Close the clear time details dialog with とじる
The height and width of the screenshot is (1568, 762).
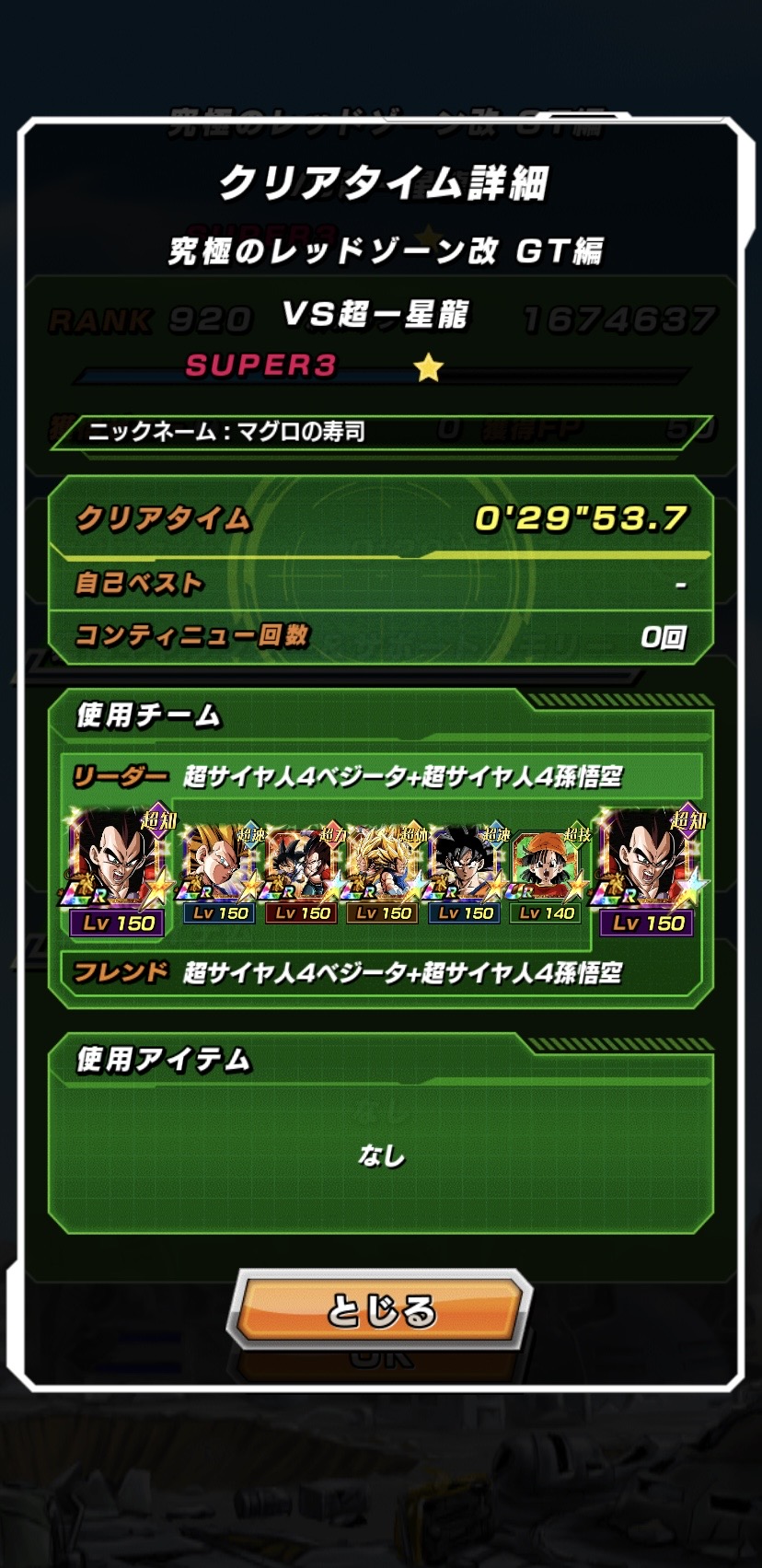[x=380, y=1309]
